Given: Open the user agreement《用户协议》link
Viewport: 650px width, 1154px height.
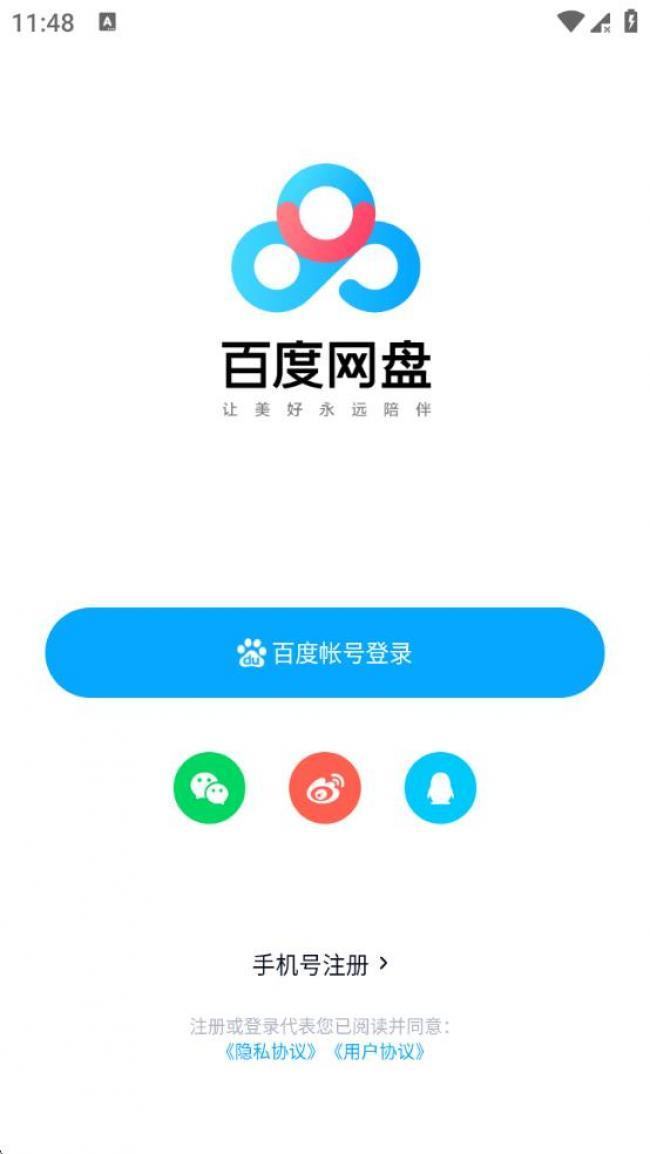Looking at the screenshot, I should click(x=378, y=1051).
